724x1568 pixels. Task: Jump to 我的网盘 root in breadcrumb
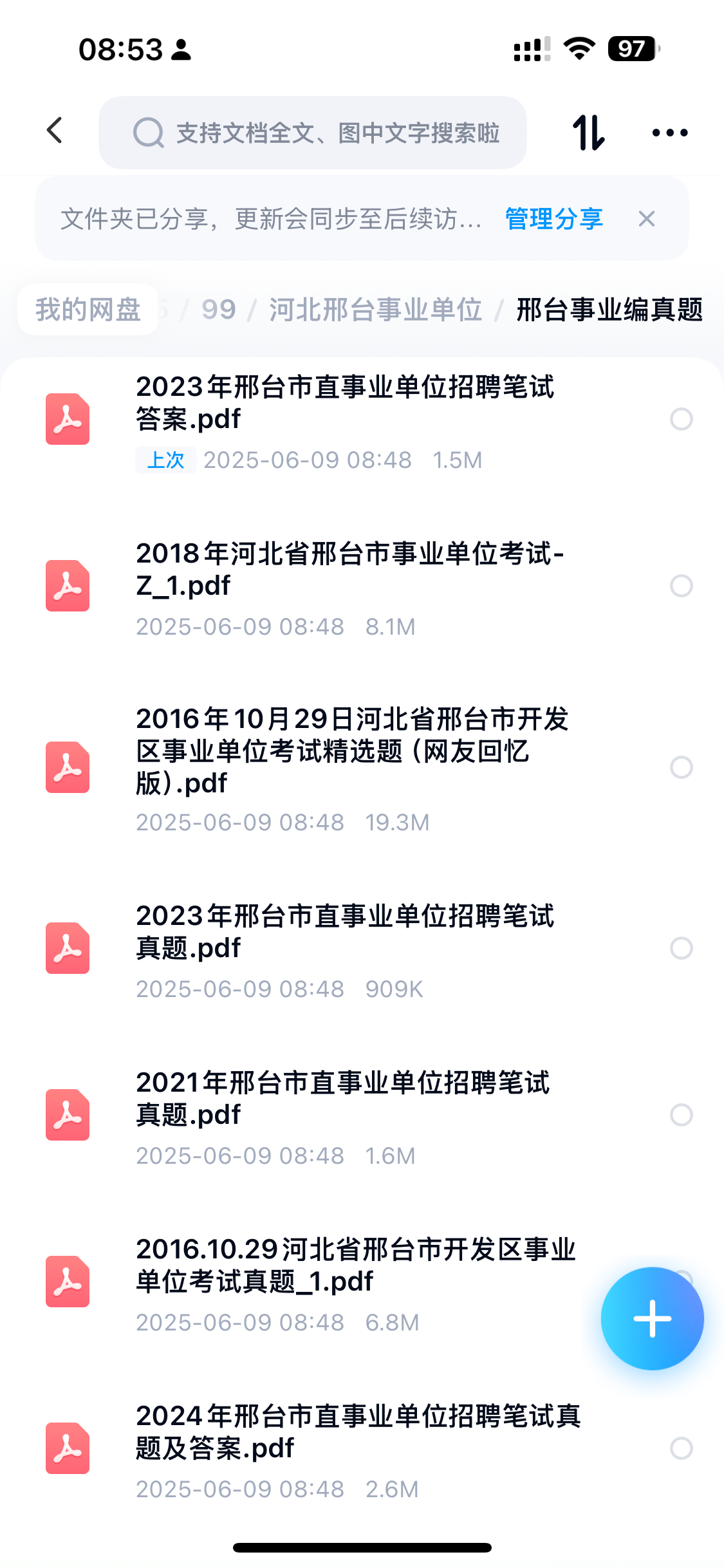click(88, 310)
